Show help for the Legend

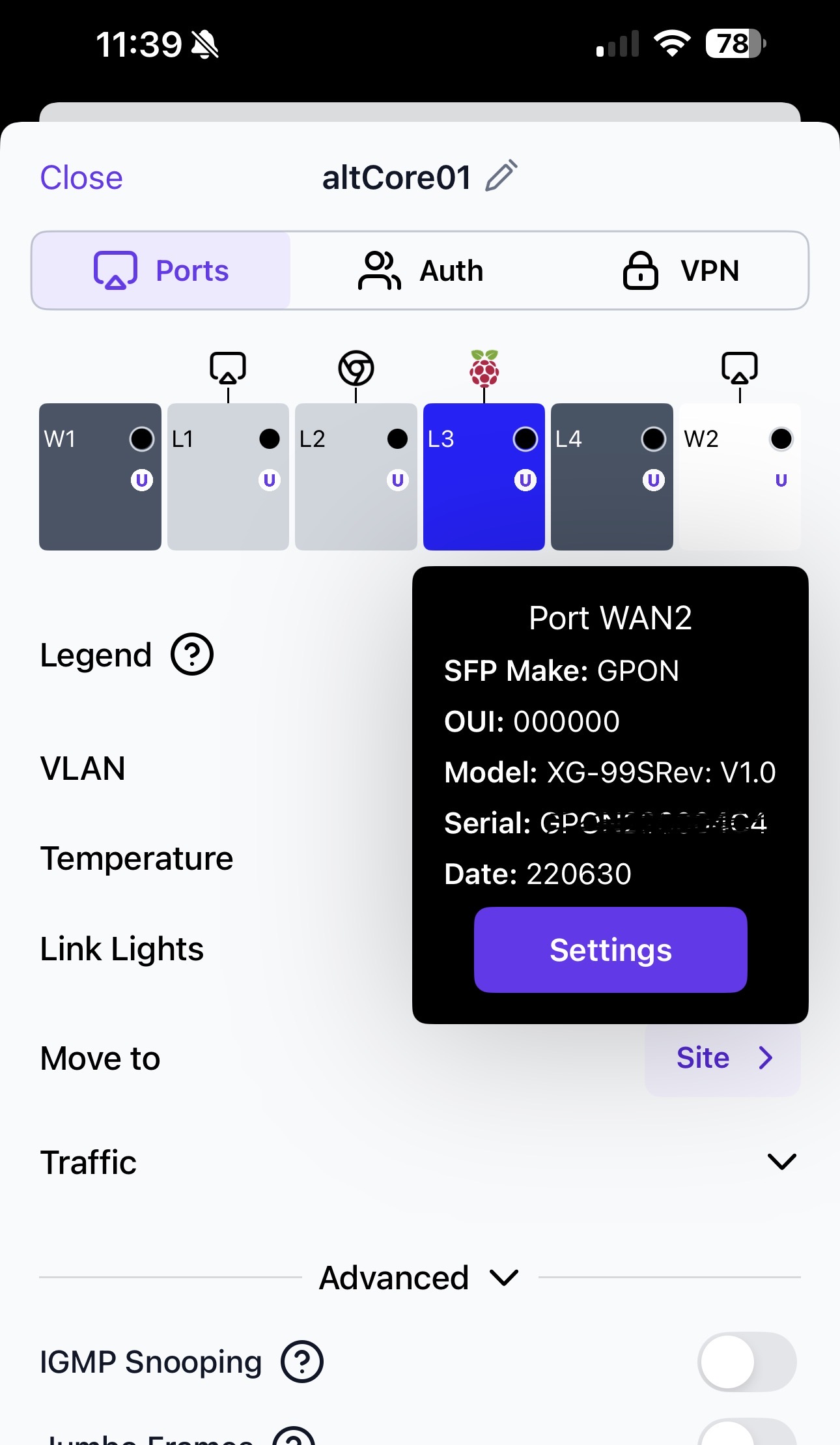pyautogui.click(x=192, y=655)
